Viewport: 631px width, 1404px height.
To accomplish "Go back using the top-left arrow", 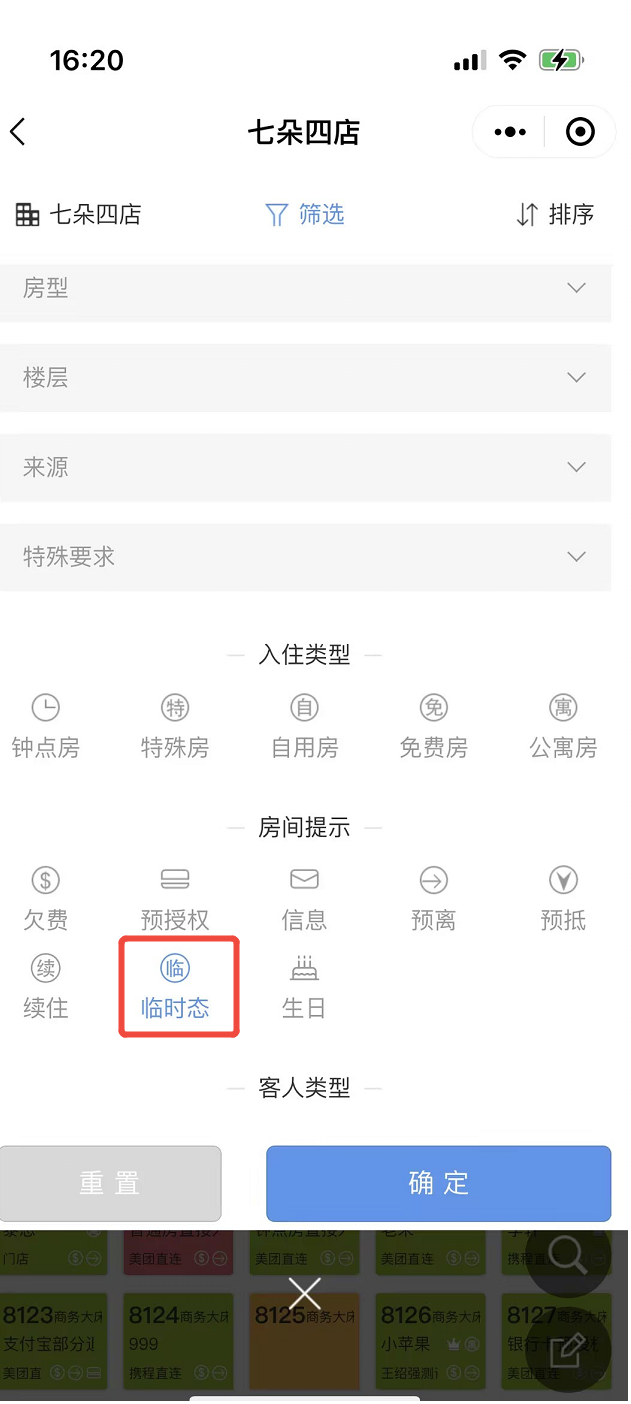I will 18,132.
